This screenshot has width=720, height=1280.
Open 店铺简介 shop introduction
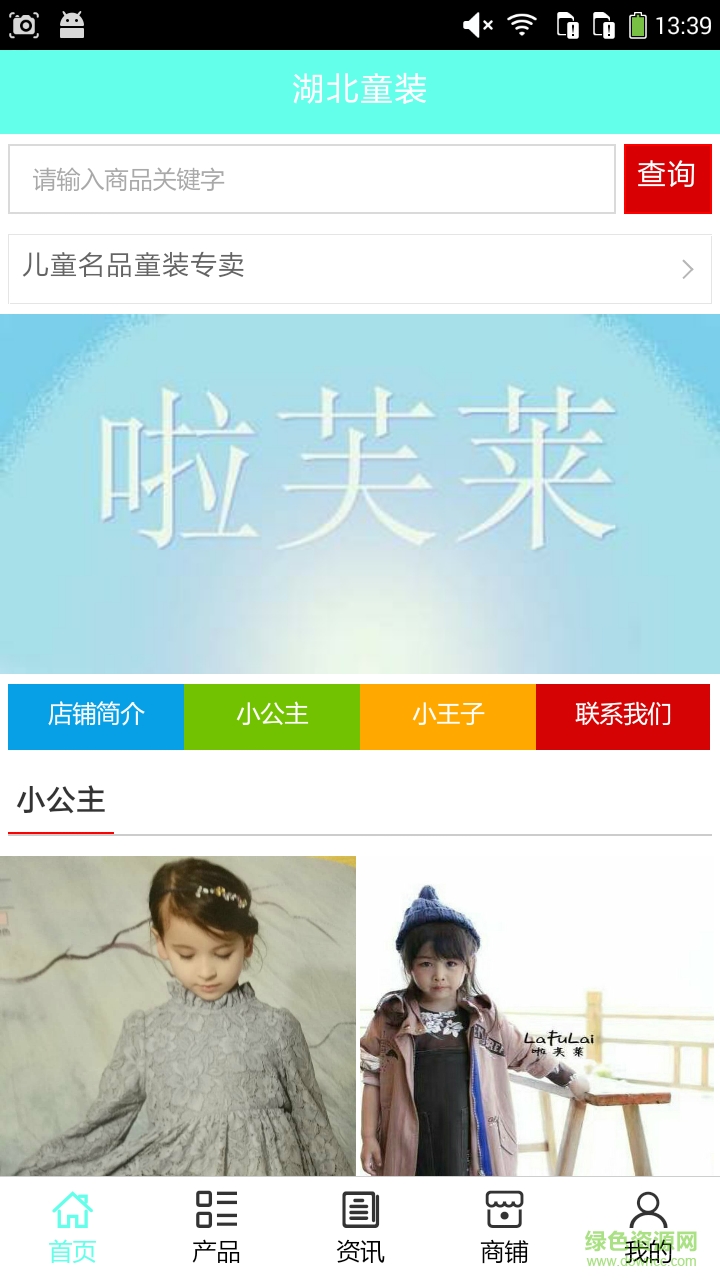pos(96,716)
